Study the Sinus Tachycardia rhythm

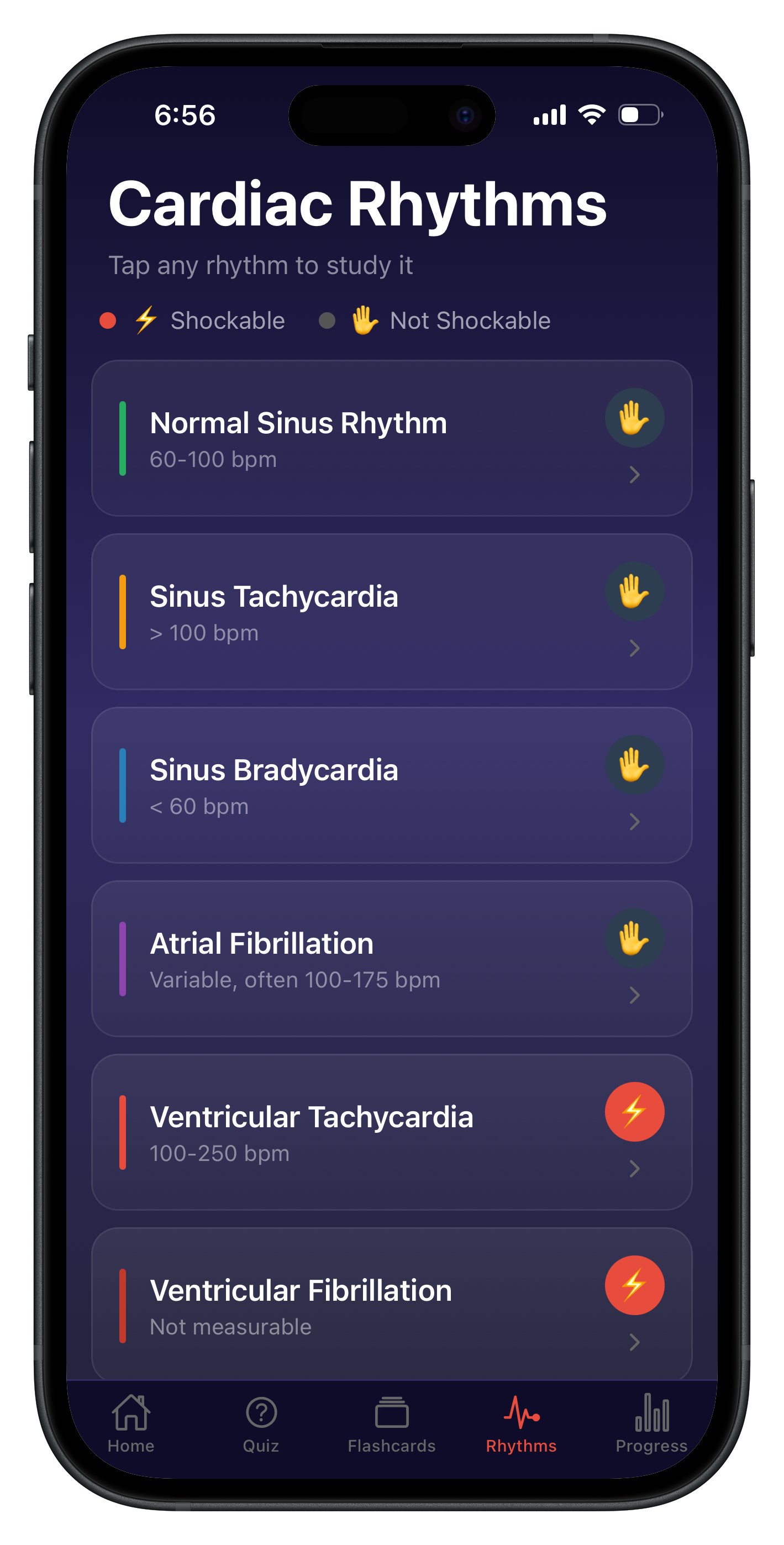391,612
